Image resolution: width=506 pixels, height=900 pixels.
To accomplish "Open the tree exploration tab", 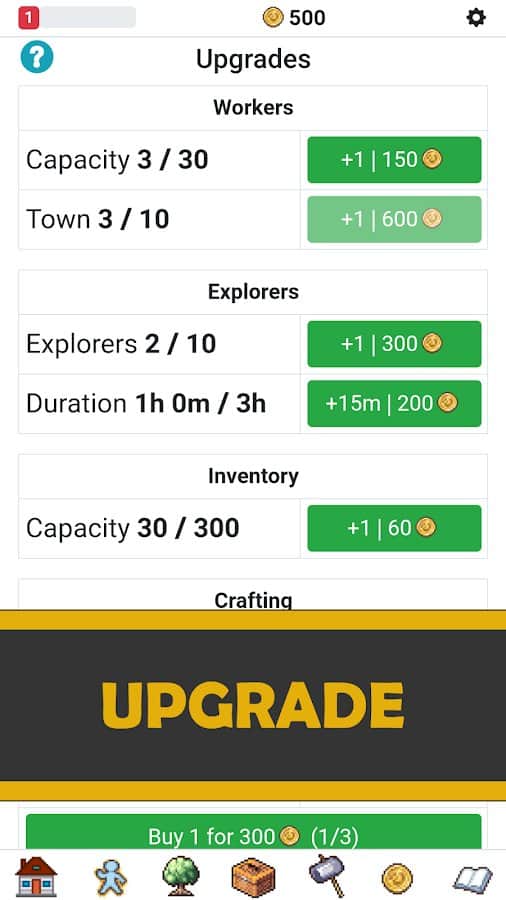I will pos(181,876).
